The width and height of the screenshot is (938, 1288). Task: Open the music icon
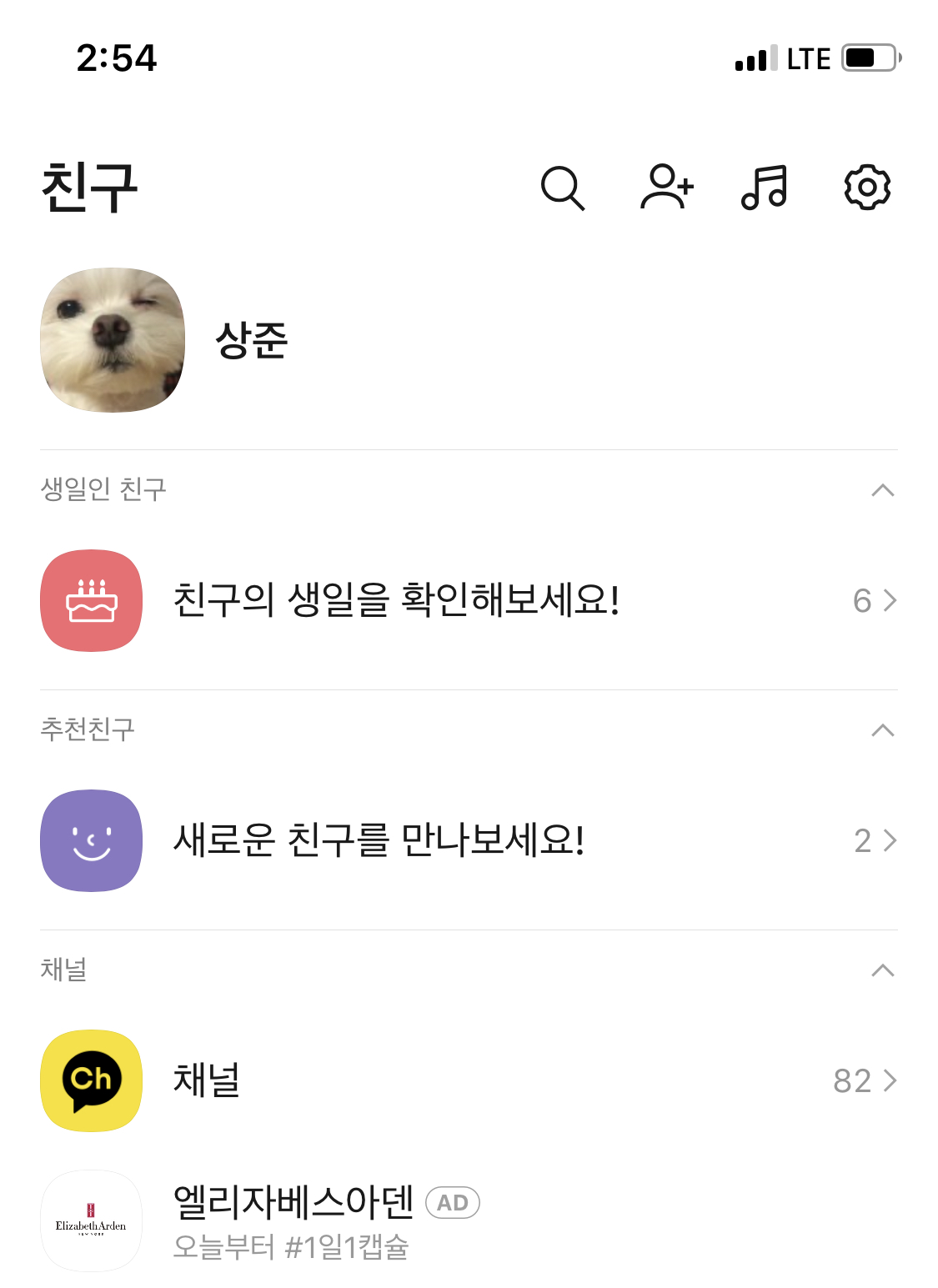(764, 187)
